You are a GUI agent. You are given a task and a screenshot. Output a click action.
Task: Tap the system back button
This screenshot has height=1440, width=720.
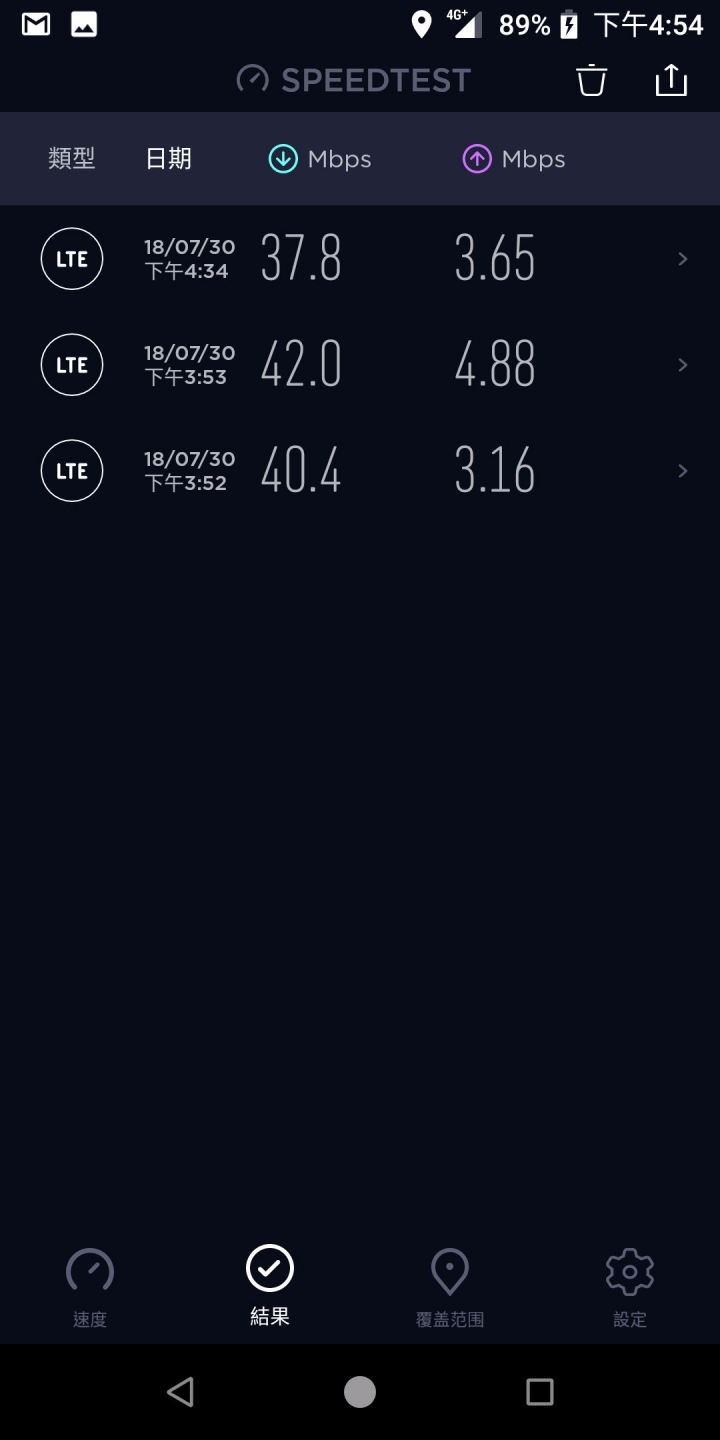click(180, 1392)
